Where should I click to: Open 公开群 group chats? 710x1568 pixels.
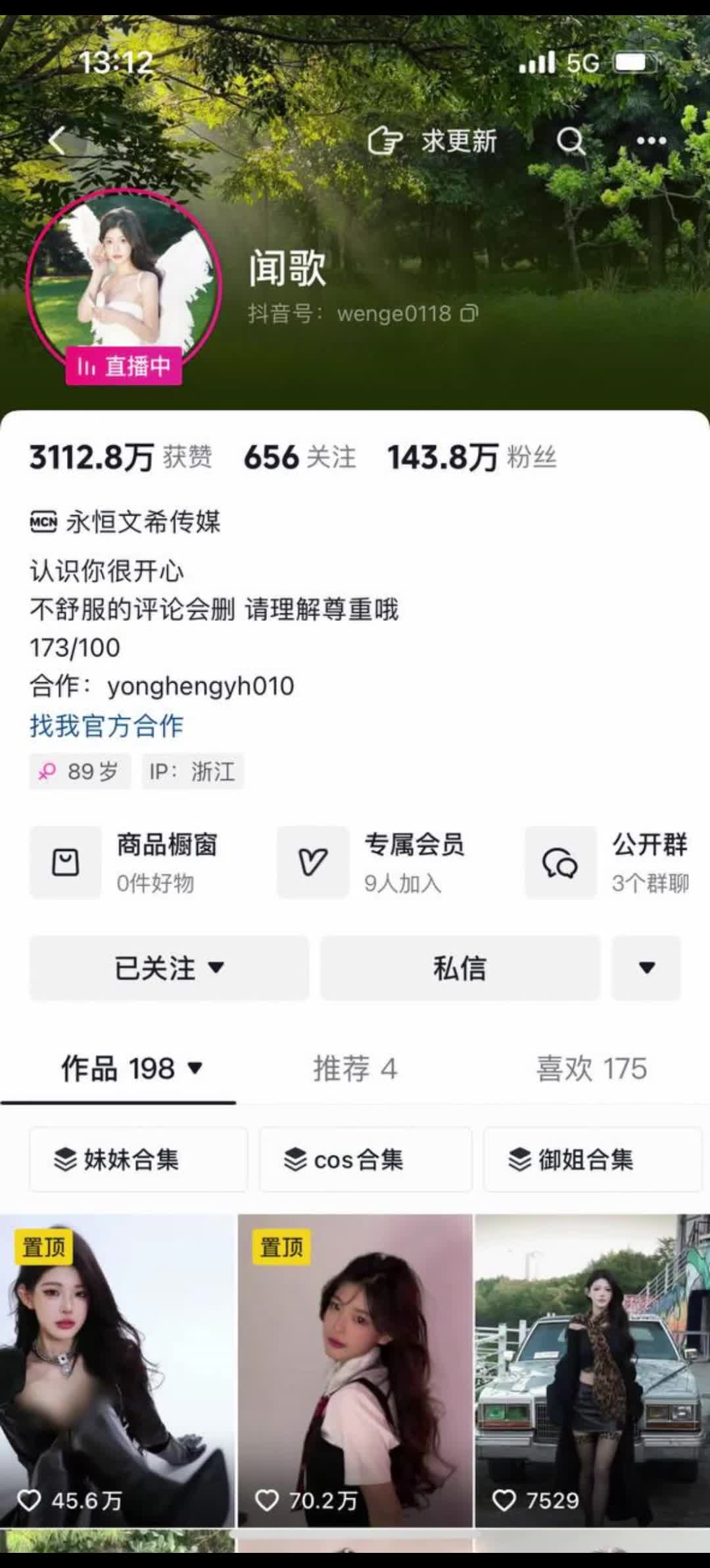608,862
